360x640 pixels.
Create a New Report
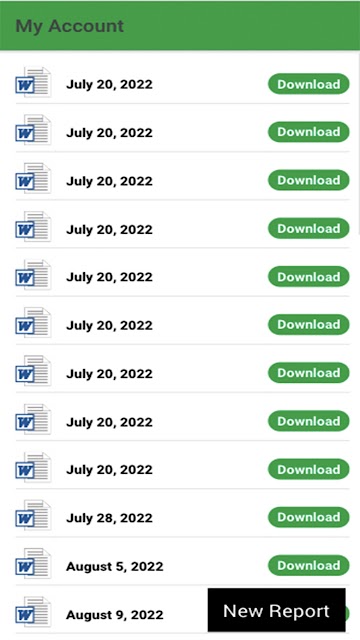(x=276, y=610)
